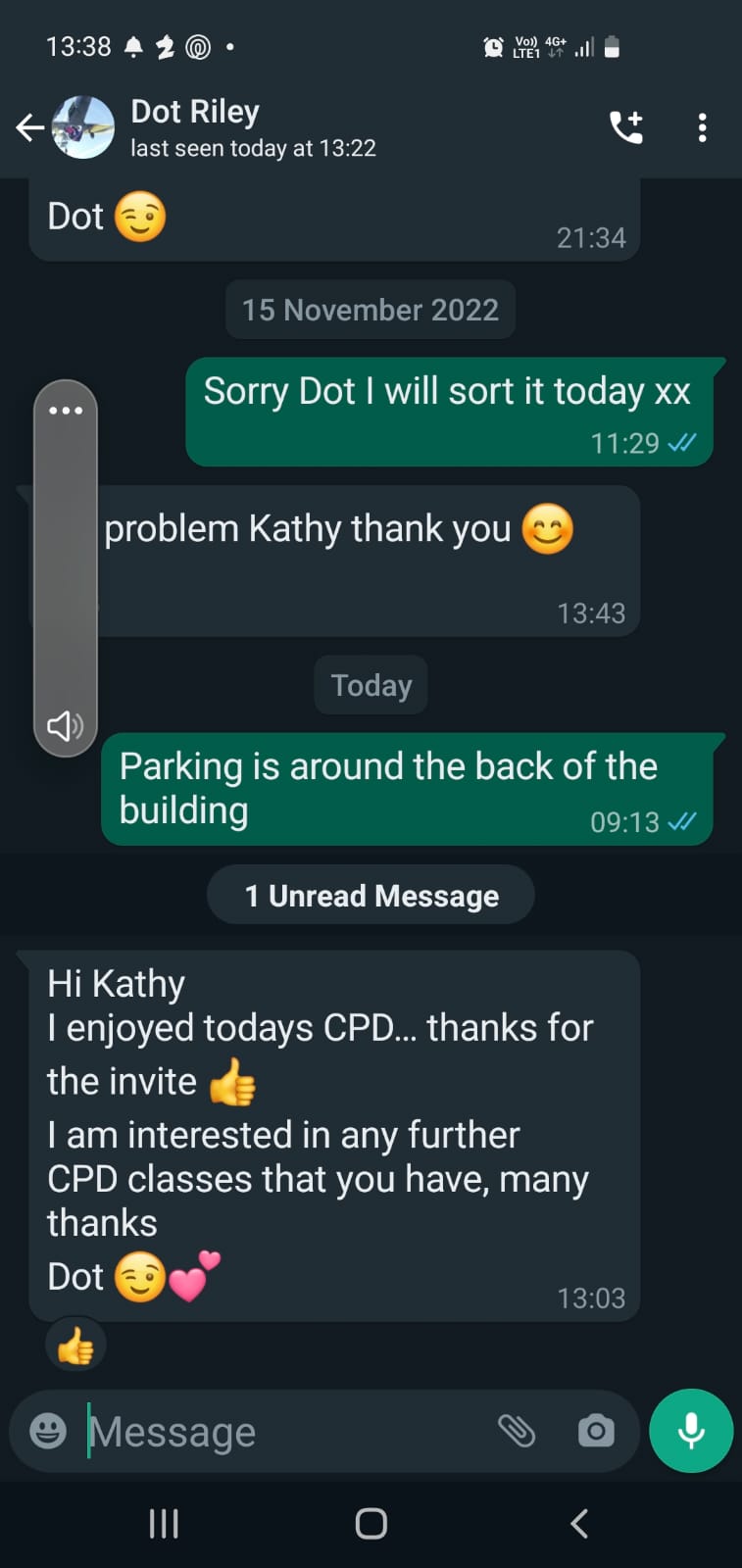Go to the home screen
Viewport: 742px width, 1568px height.
(371, 1523)
